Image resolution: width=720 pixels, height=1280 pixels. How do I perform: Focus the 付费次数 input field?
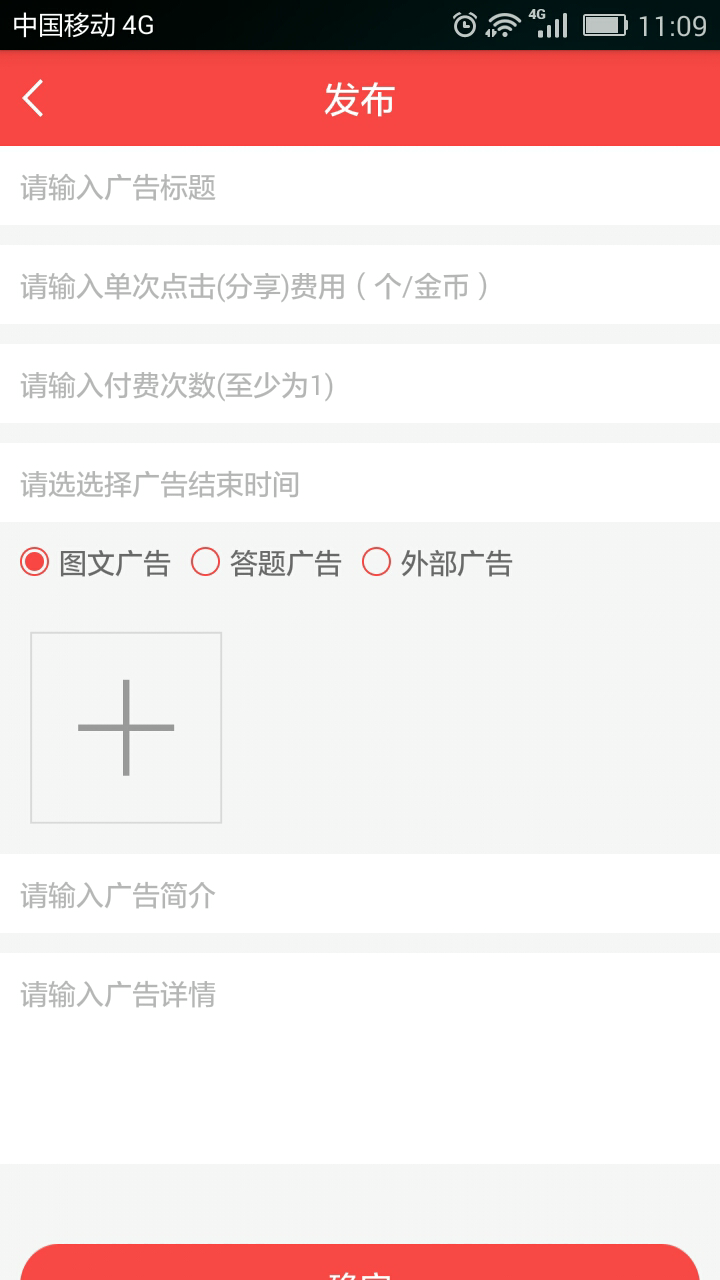click(360, 384)
